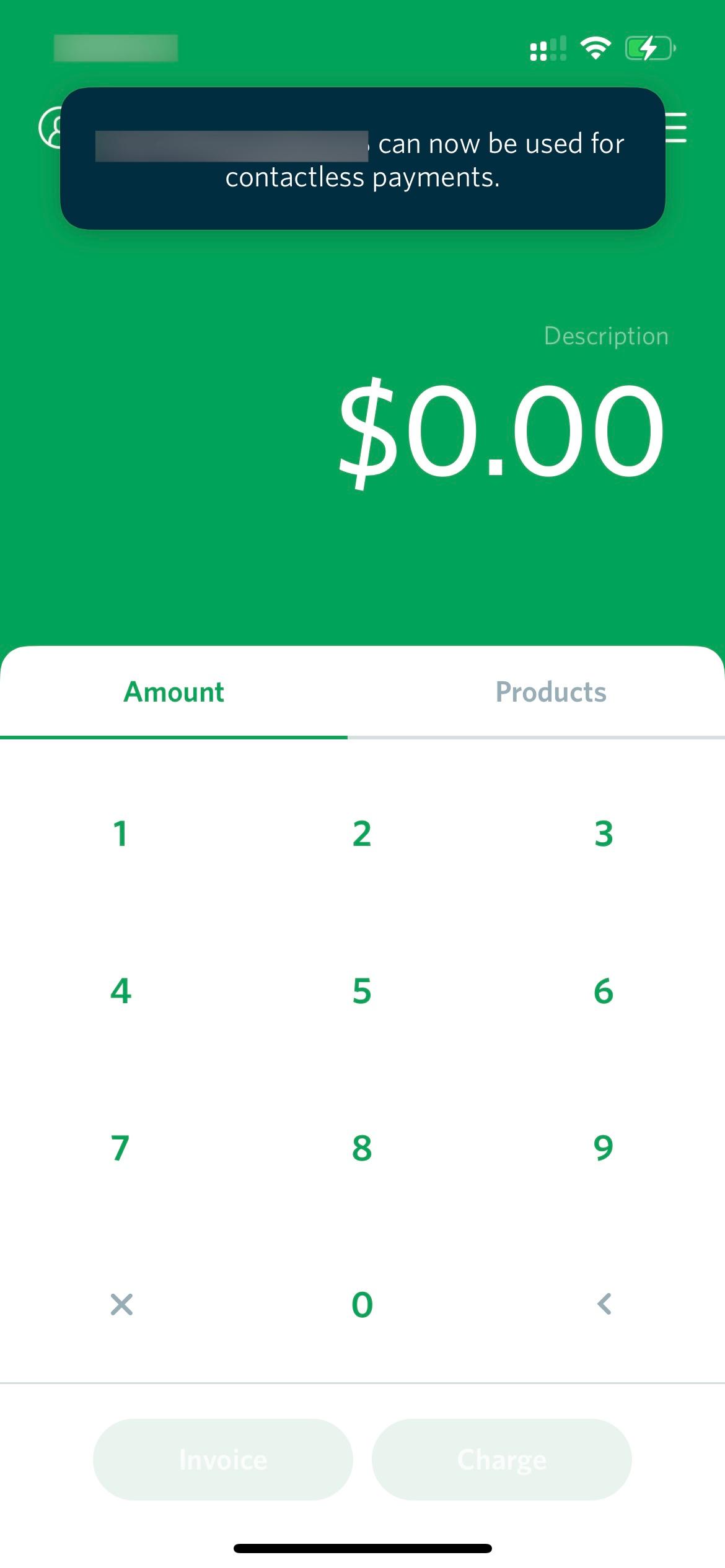Tap the Description field
This screenshot has width=725, height=1568.
point(605,336)
